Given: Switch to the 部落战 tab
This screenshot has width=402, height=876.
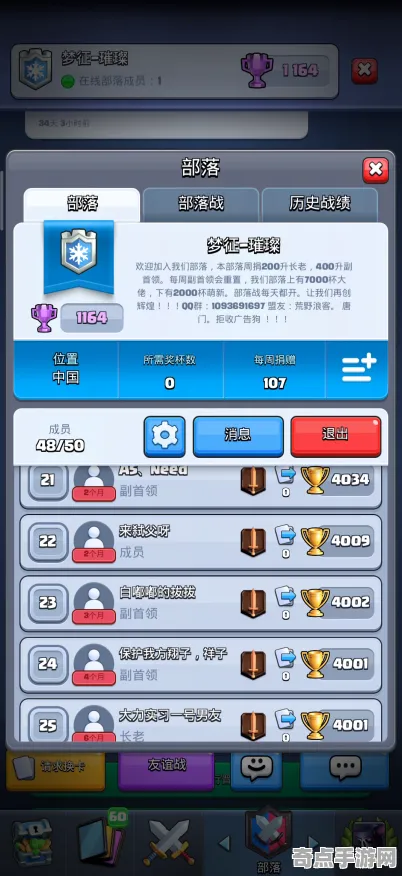Looking at the screenshot, I should 201,203.
